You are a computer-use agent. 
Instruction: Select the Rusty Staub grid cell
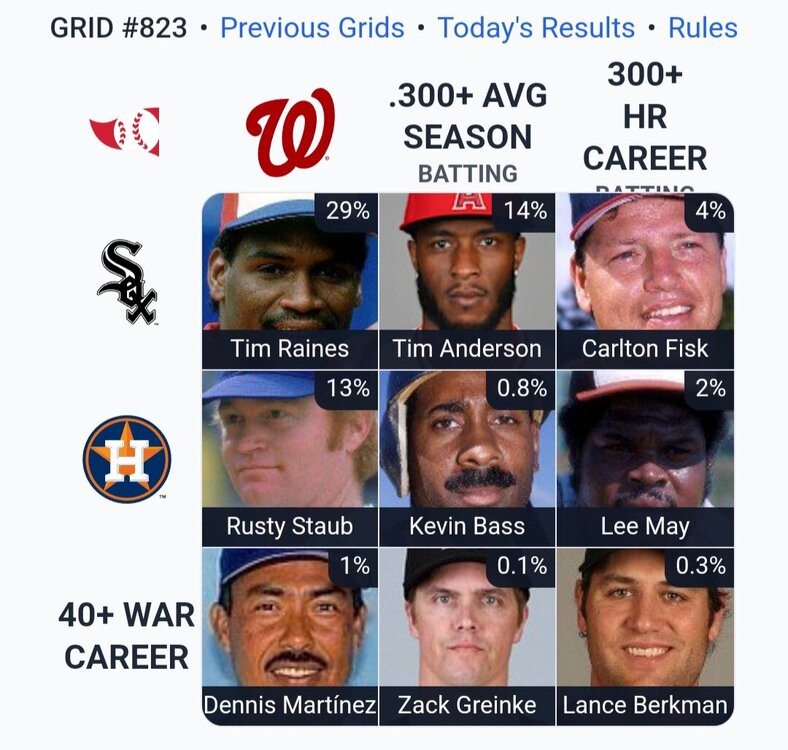pos(290,458)
